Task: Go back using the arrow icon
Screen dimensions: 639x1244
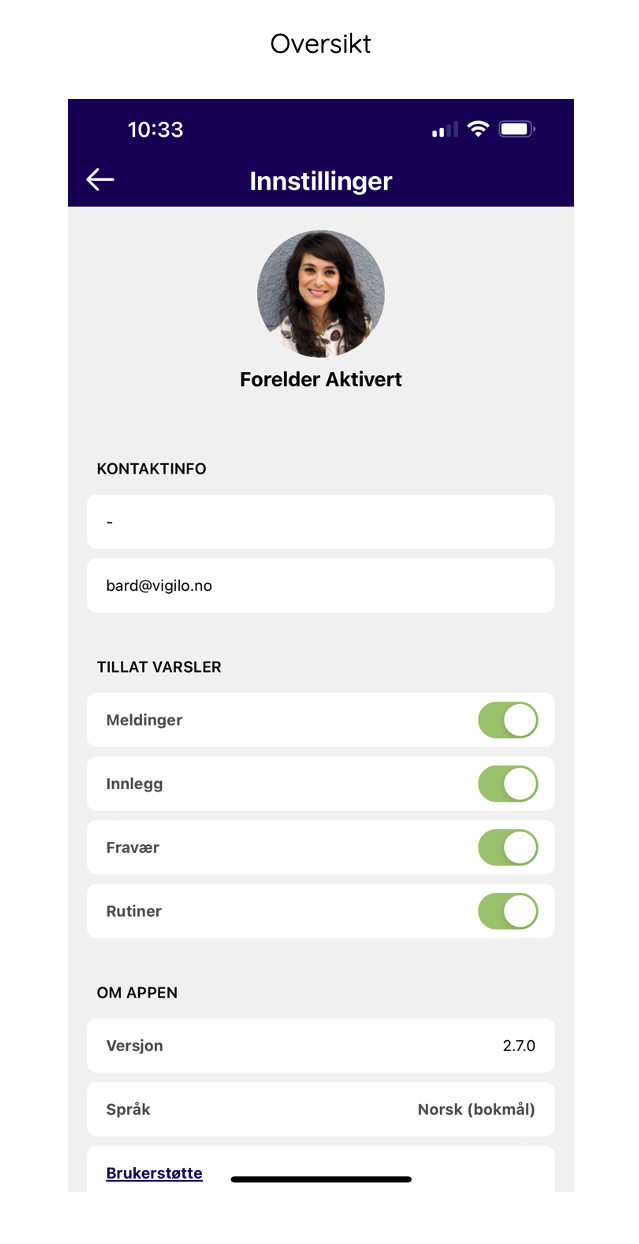Action: (x=100, y=180)
